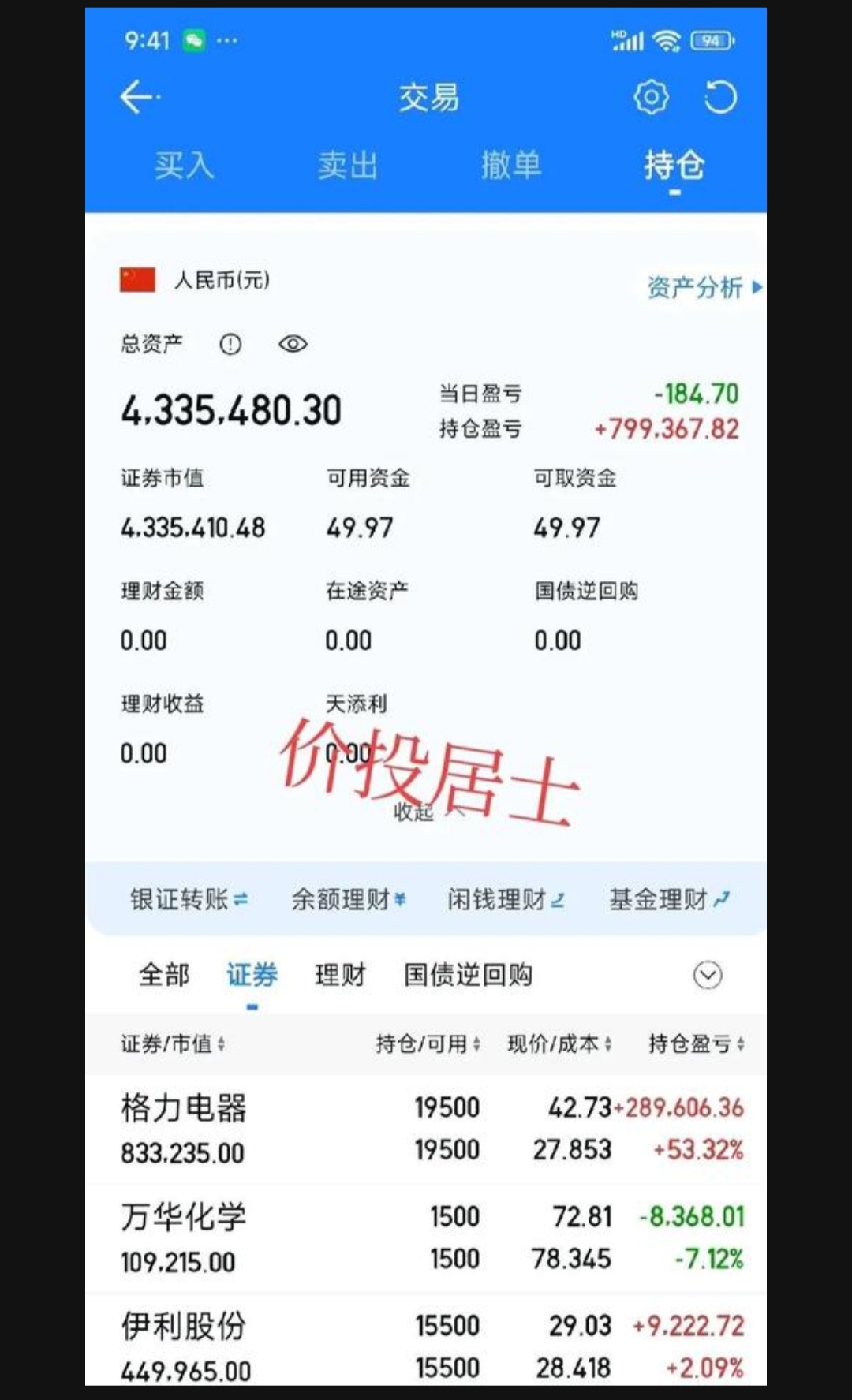Tap 人民币(元) currency selector
852x1400 pixels.
[x=221, y=279]
